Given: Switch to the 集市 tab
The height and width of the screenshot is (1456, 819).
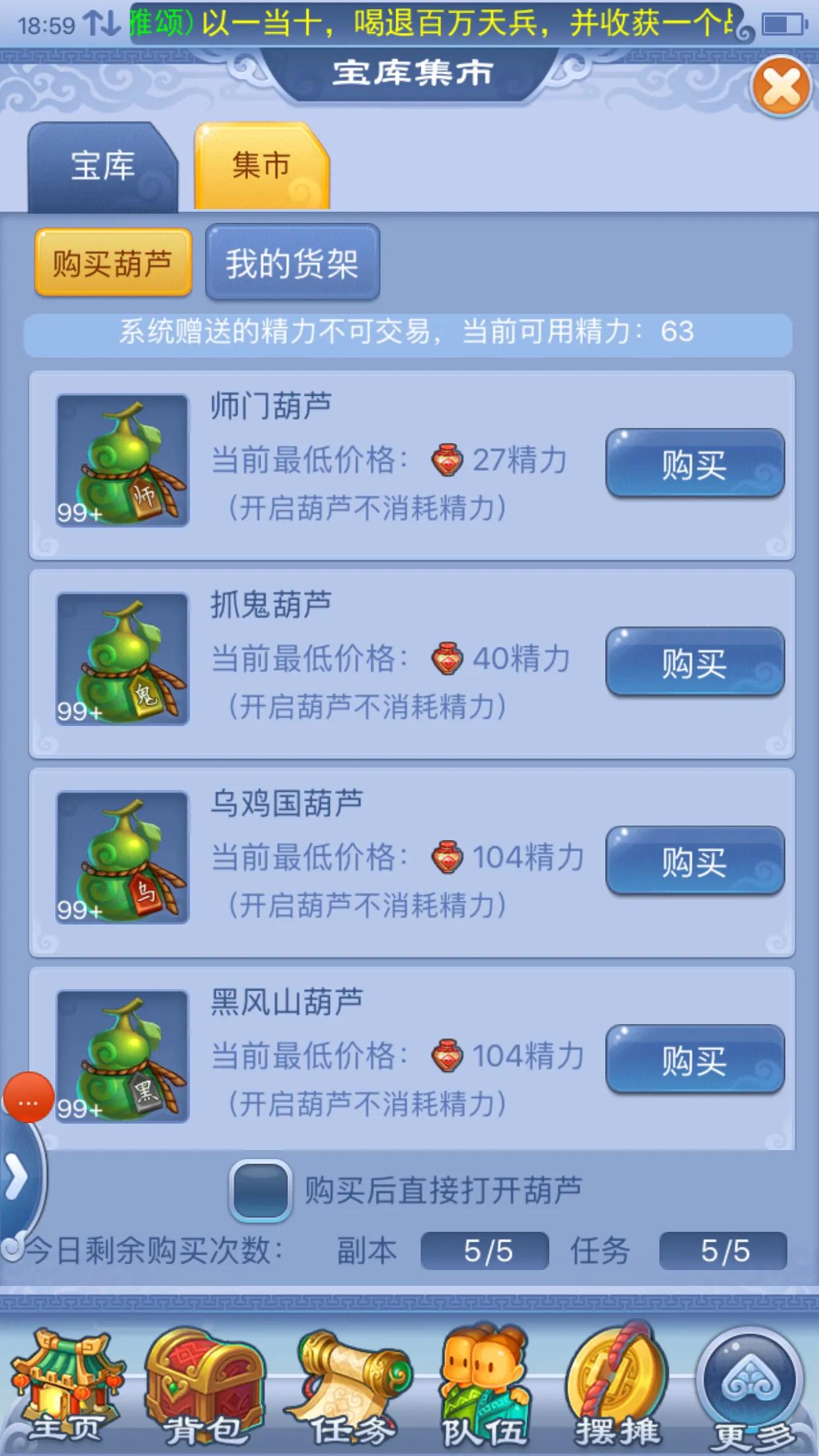Looking at the screenshot, I should [262, 166].
